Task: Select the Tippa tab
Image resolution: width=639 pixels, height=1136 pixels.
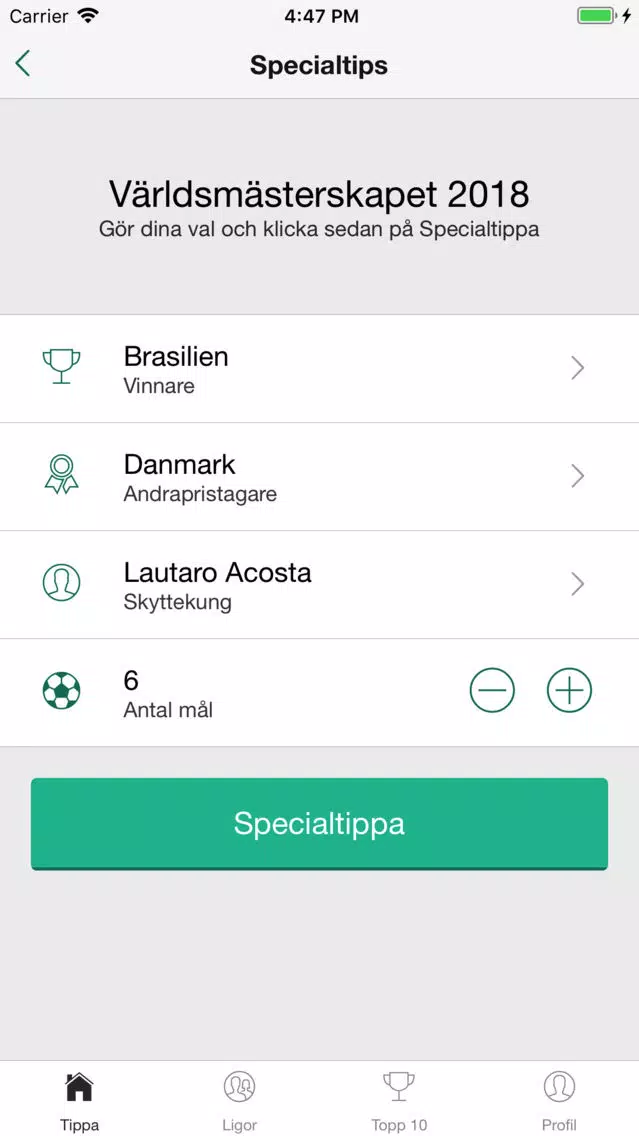Action: [x=80, y=1100]
